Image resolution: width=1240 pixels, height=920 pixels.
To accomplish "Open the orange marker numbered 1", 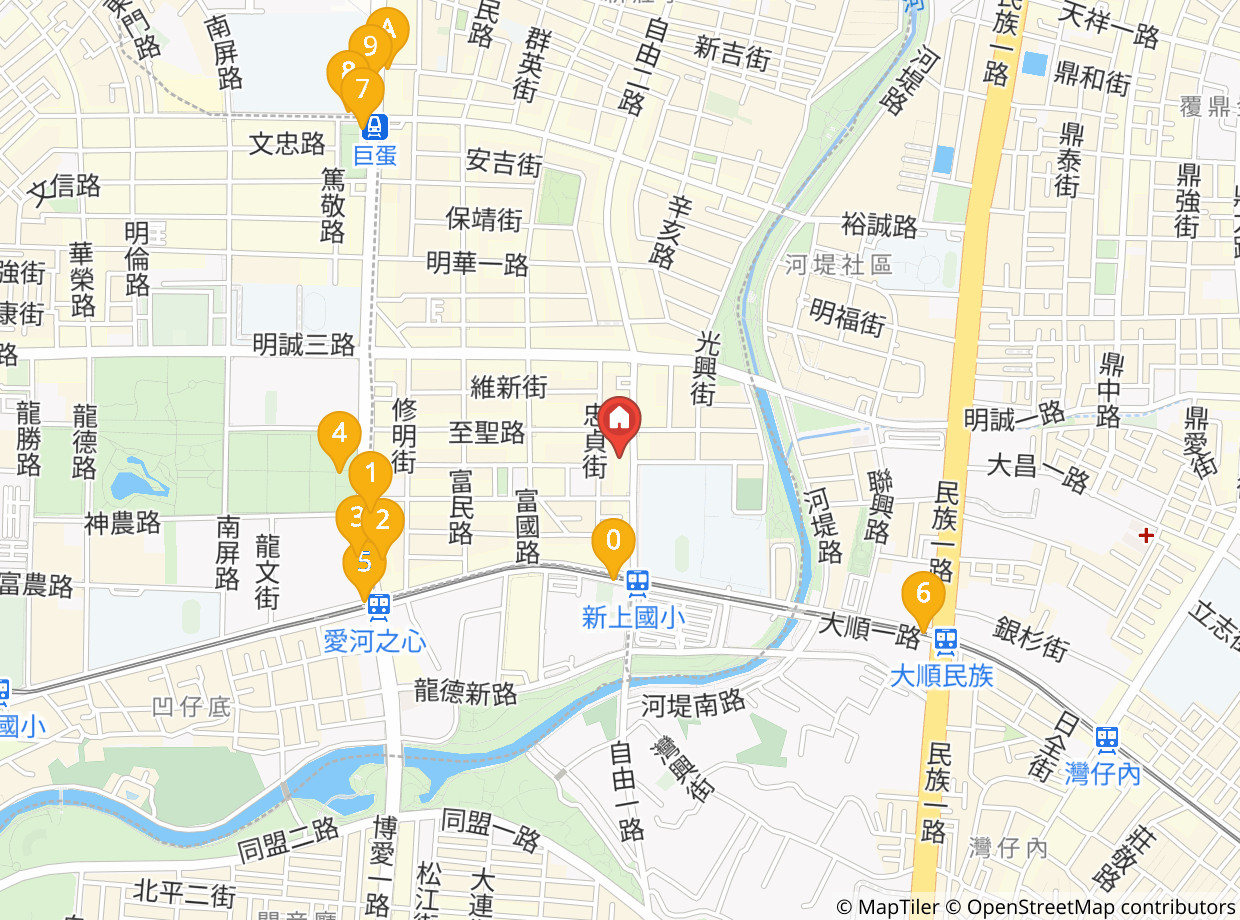I will click(x=371, y=473).
